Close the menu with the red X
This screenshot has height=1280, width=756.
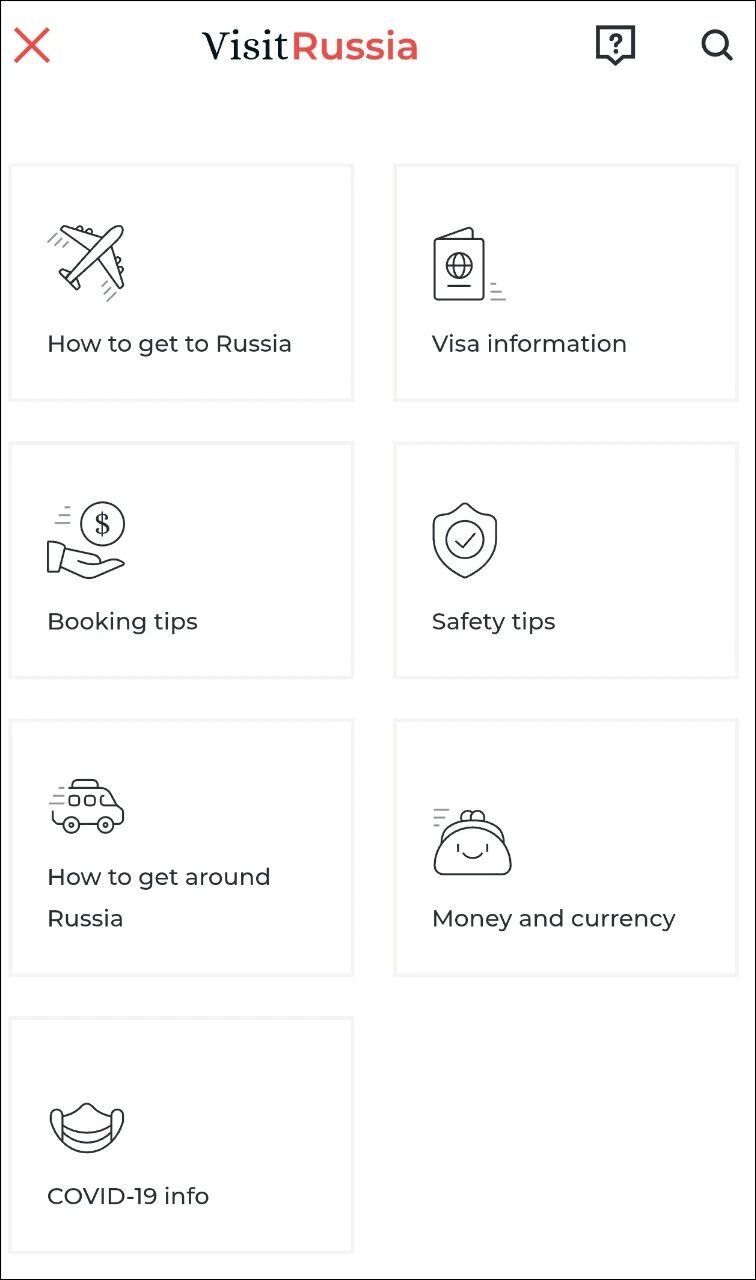pyautogui.click(x=32, y=46)
